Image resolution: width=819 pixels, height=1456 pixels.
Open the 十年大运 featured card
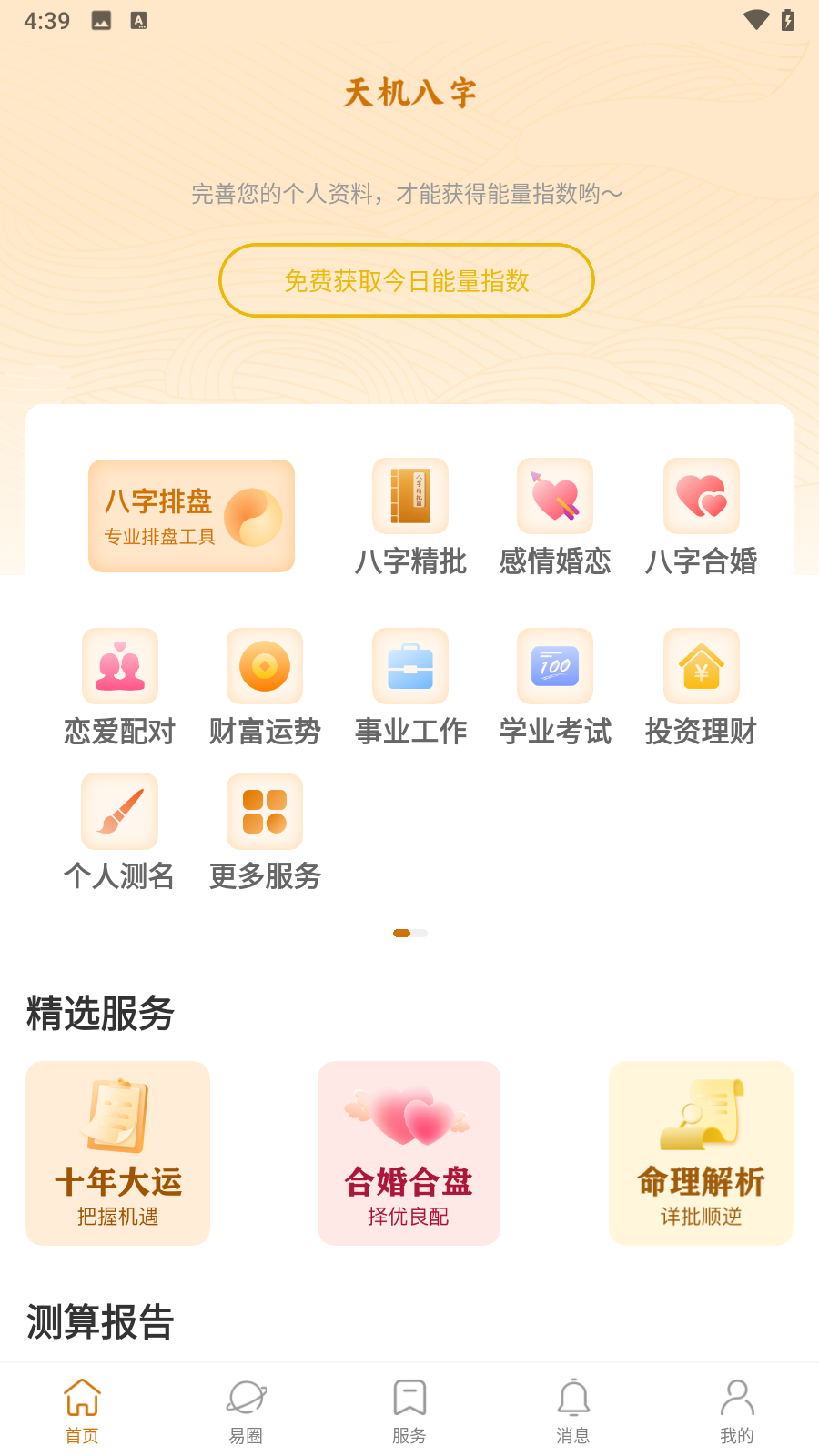118,1153
